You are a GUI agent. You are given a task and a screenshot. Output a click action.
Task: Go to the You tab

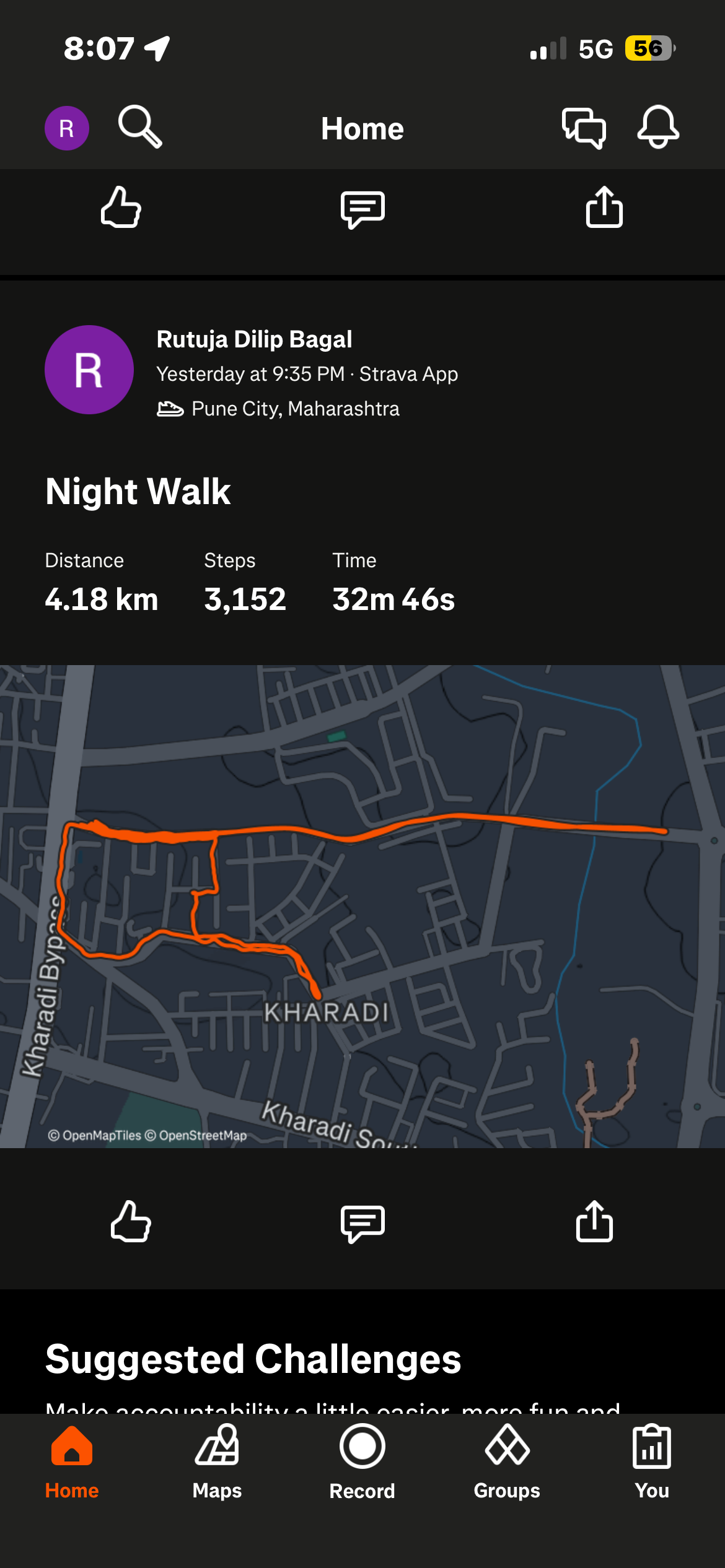coord(651,1461)
